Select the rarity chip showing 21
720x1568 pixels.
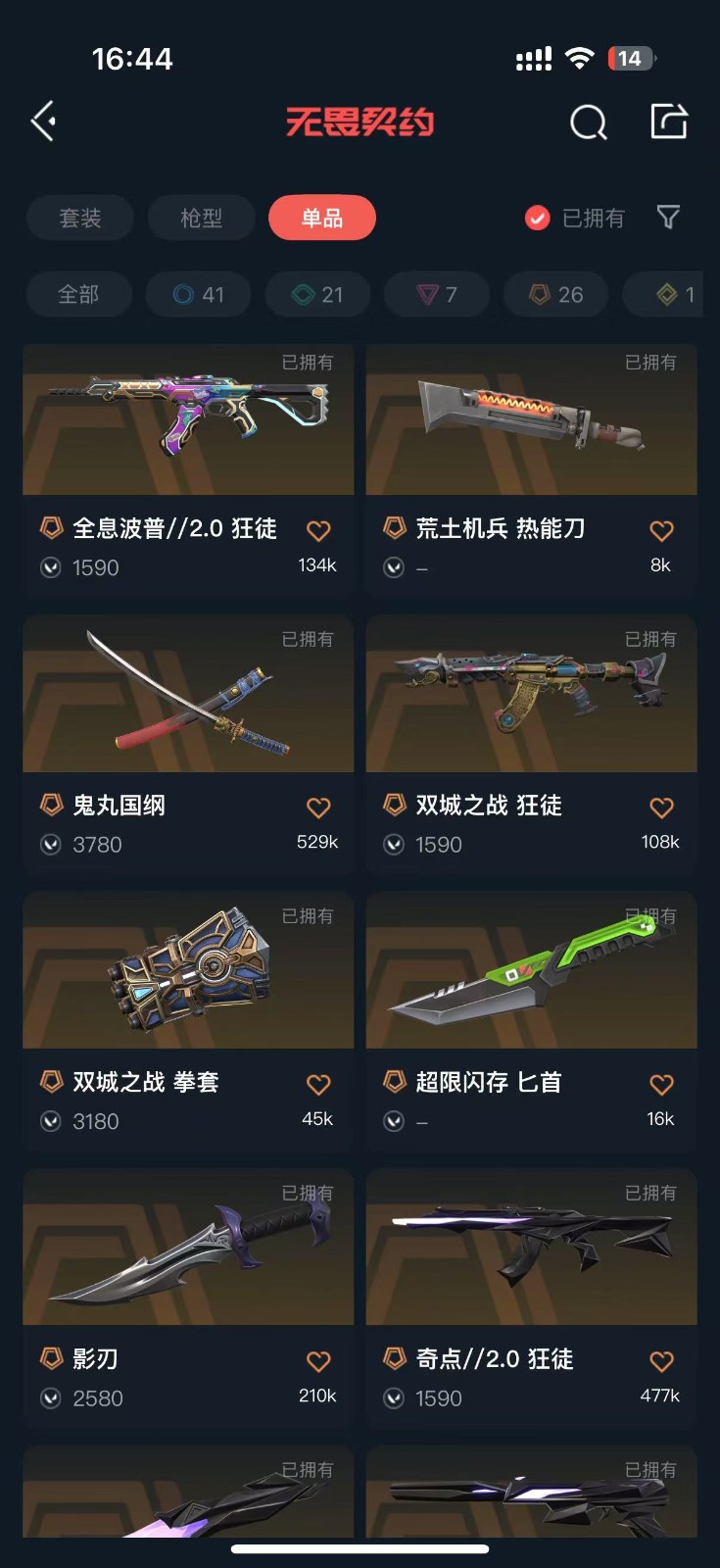(x=318, y=294)
